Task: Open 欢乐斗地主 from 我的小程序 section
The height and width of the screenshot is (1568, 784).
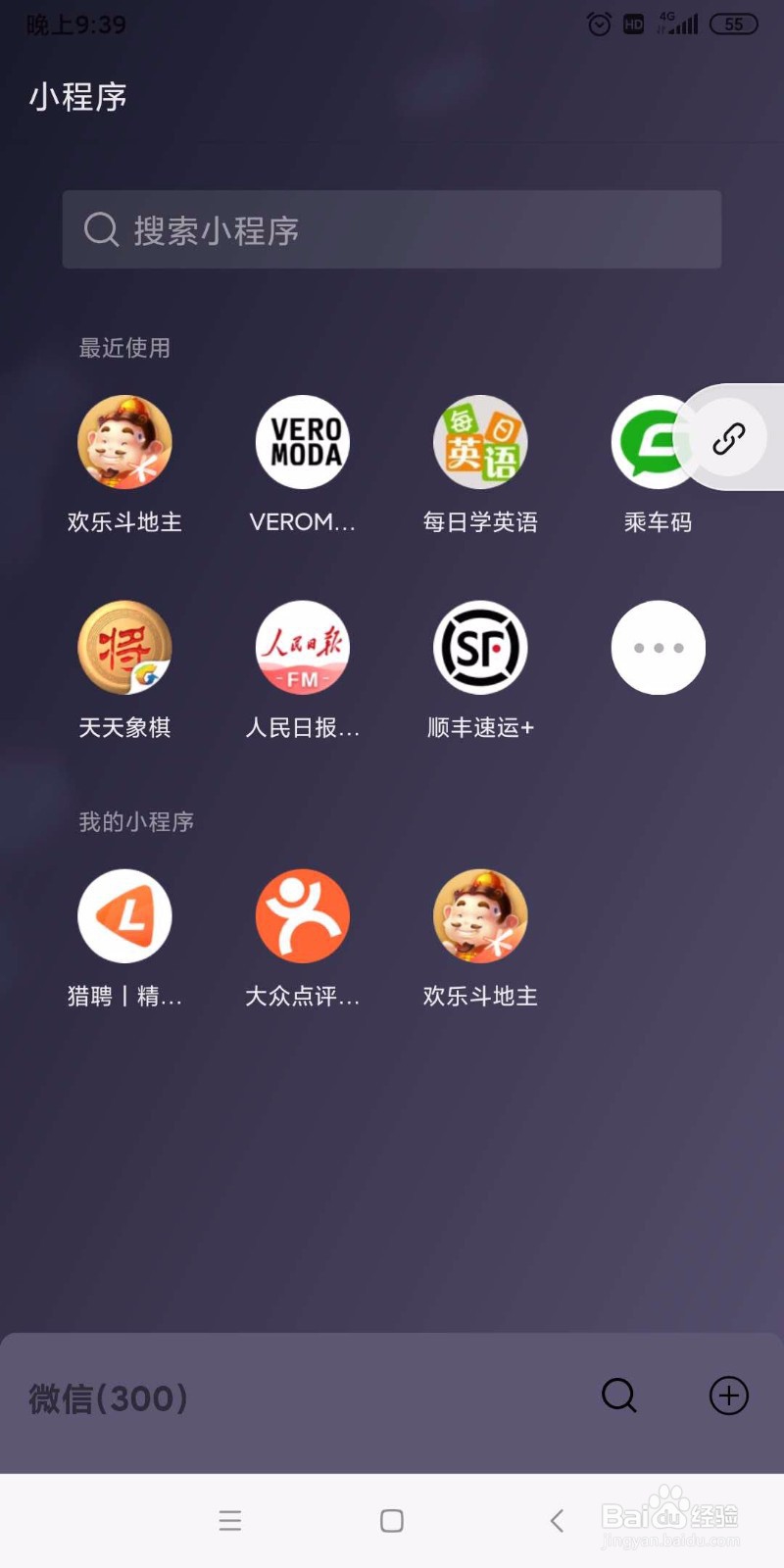Action: point(479,916)
